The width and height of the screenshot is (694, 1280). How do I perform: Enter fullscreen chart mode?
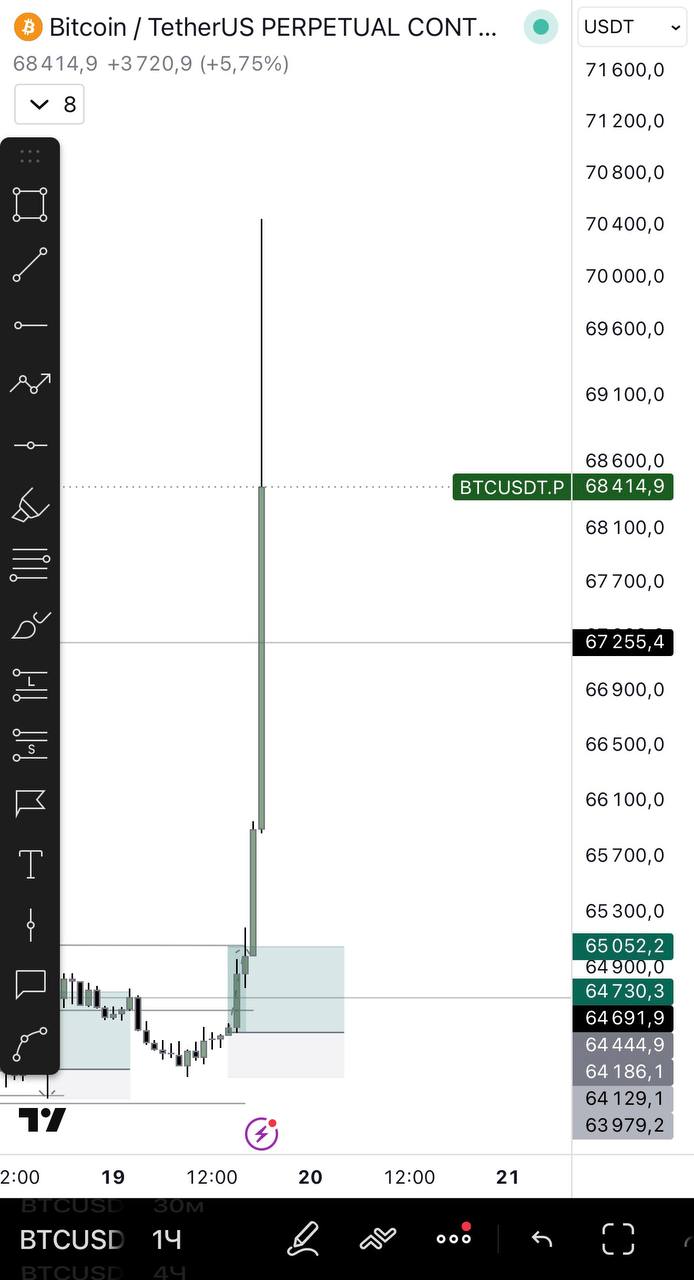618,1239
